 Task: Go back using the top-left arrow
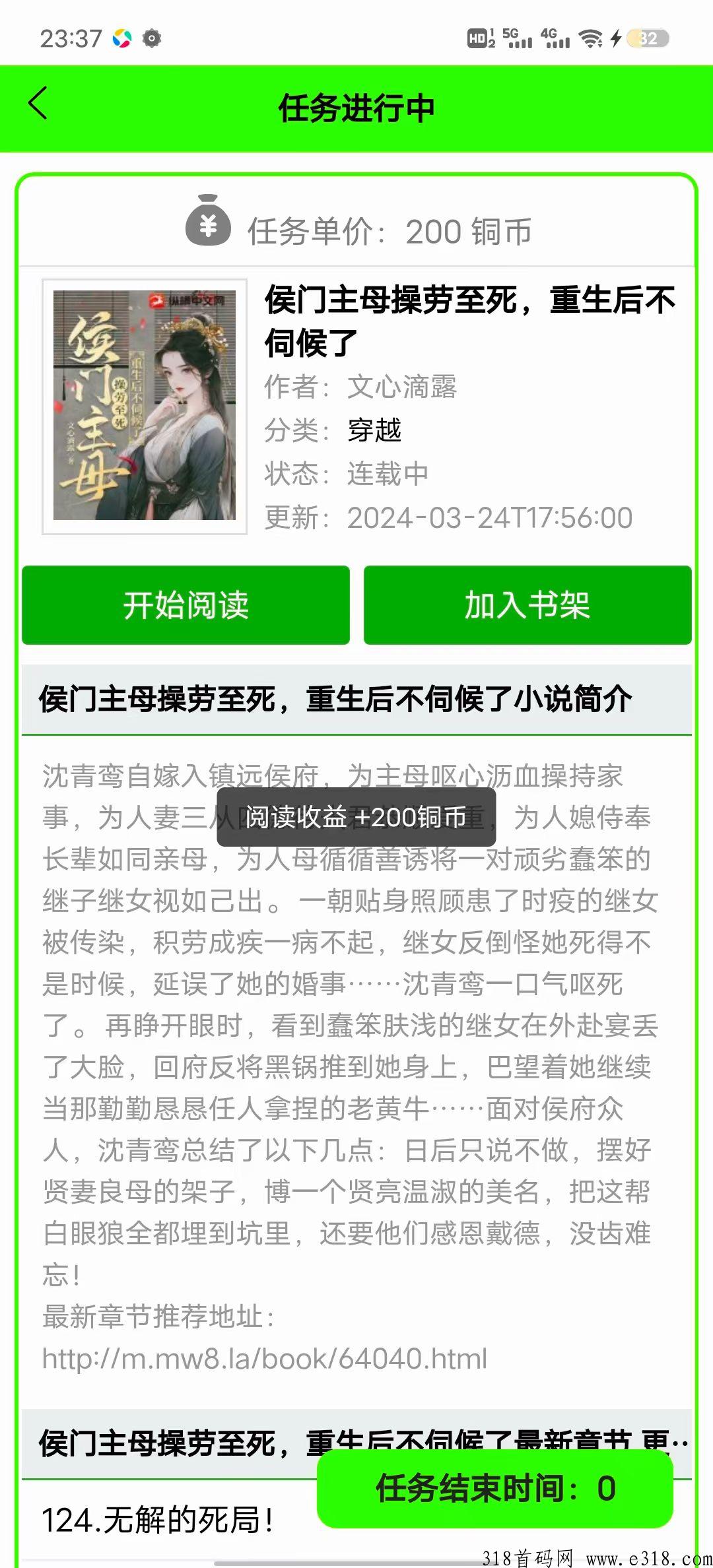38,104
